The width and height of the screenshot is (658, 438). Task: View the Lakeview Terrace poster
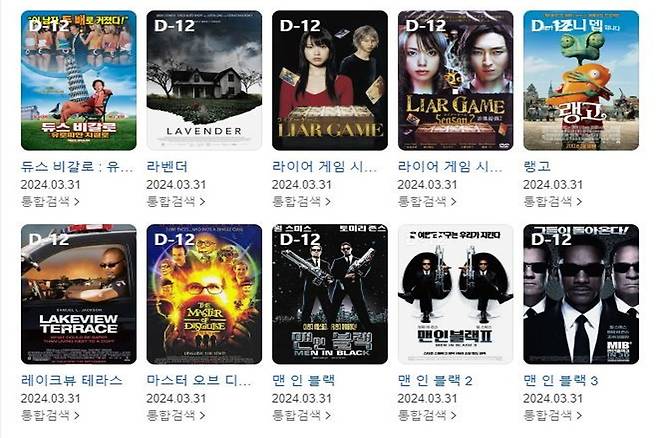tap(78, 294)
